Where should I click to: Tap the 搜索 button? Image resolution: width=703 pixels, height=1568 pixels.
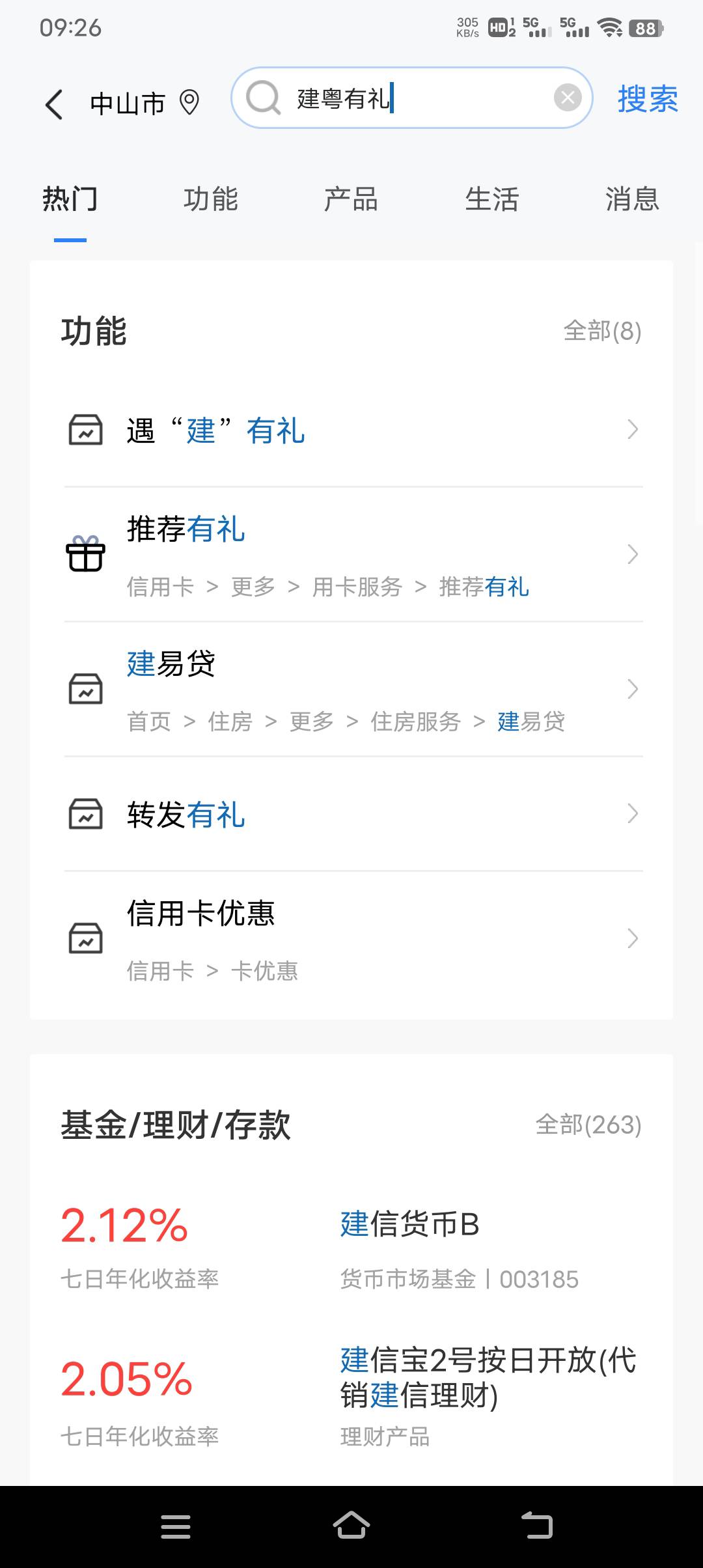pos(647,100)
